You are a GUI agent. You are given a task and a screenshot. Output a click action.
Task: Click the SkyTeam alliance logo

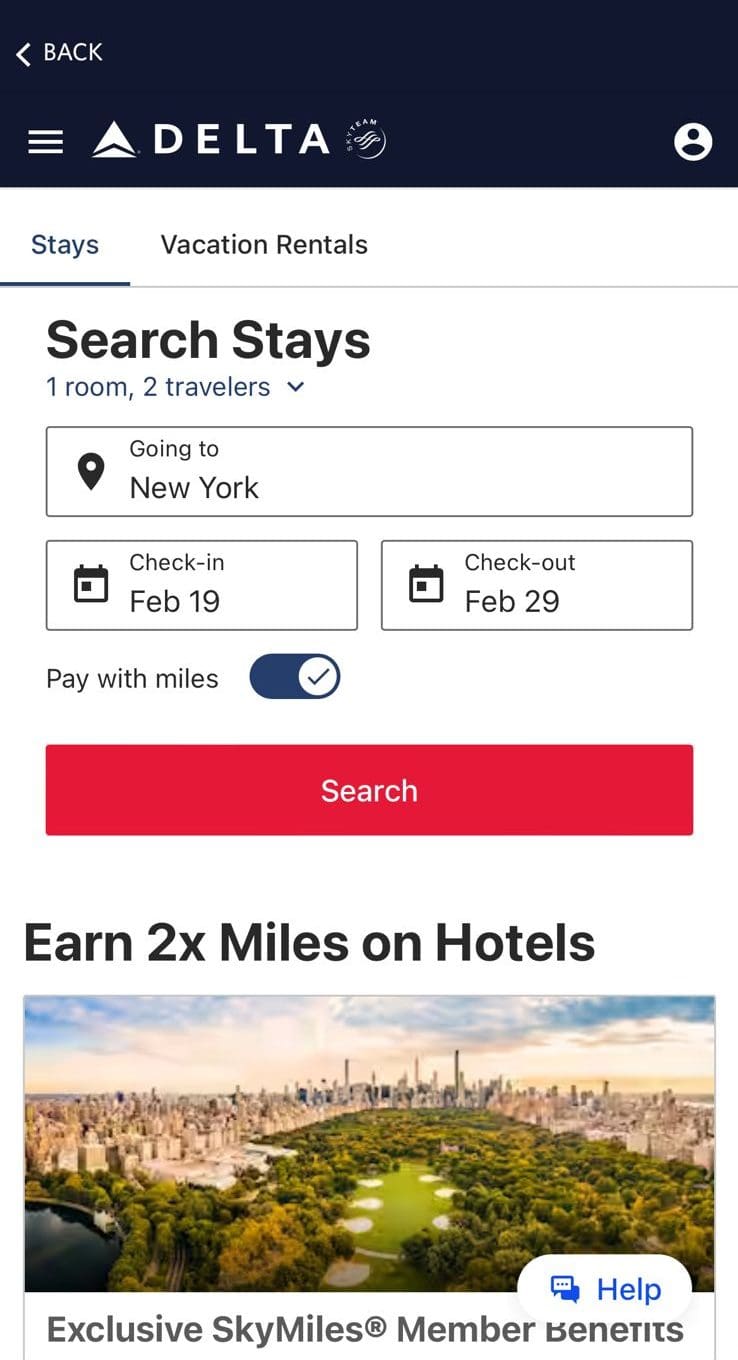tap(365, 138)
